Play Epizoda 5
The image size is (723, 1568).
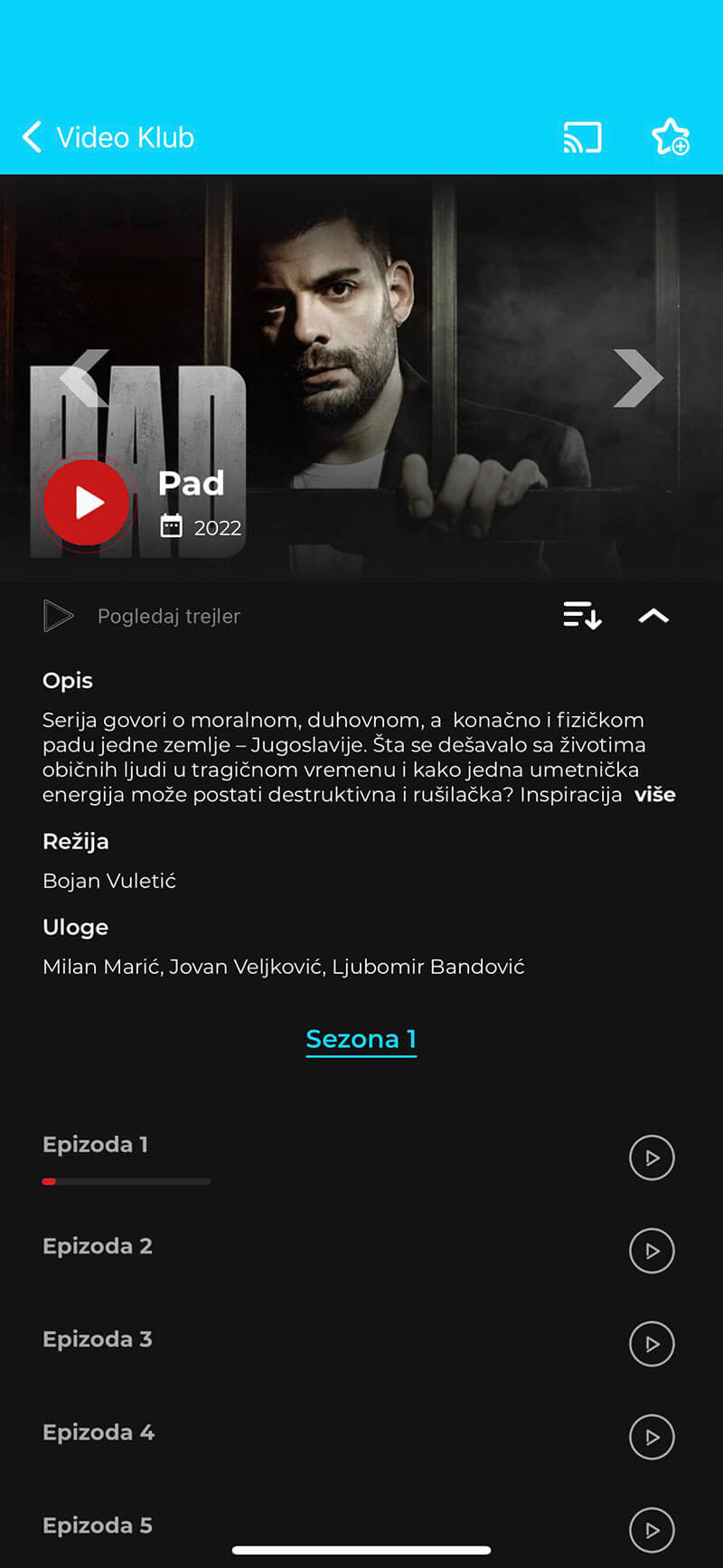coord(652,1530)
